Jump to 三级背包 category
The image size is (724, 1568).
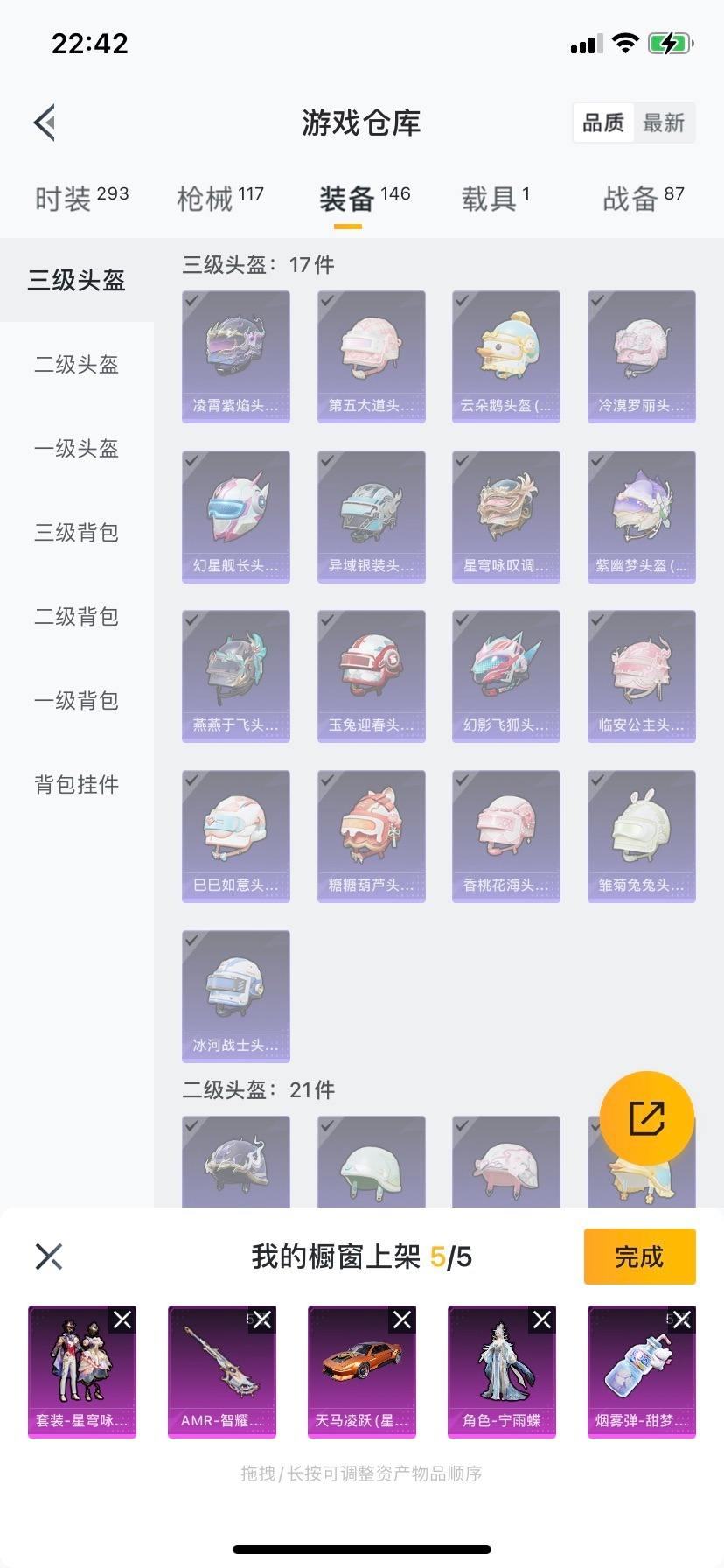(77, 532)
